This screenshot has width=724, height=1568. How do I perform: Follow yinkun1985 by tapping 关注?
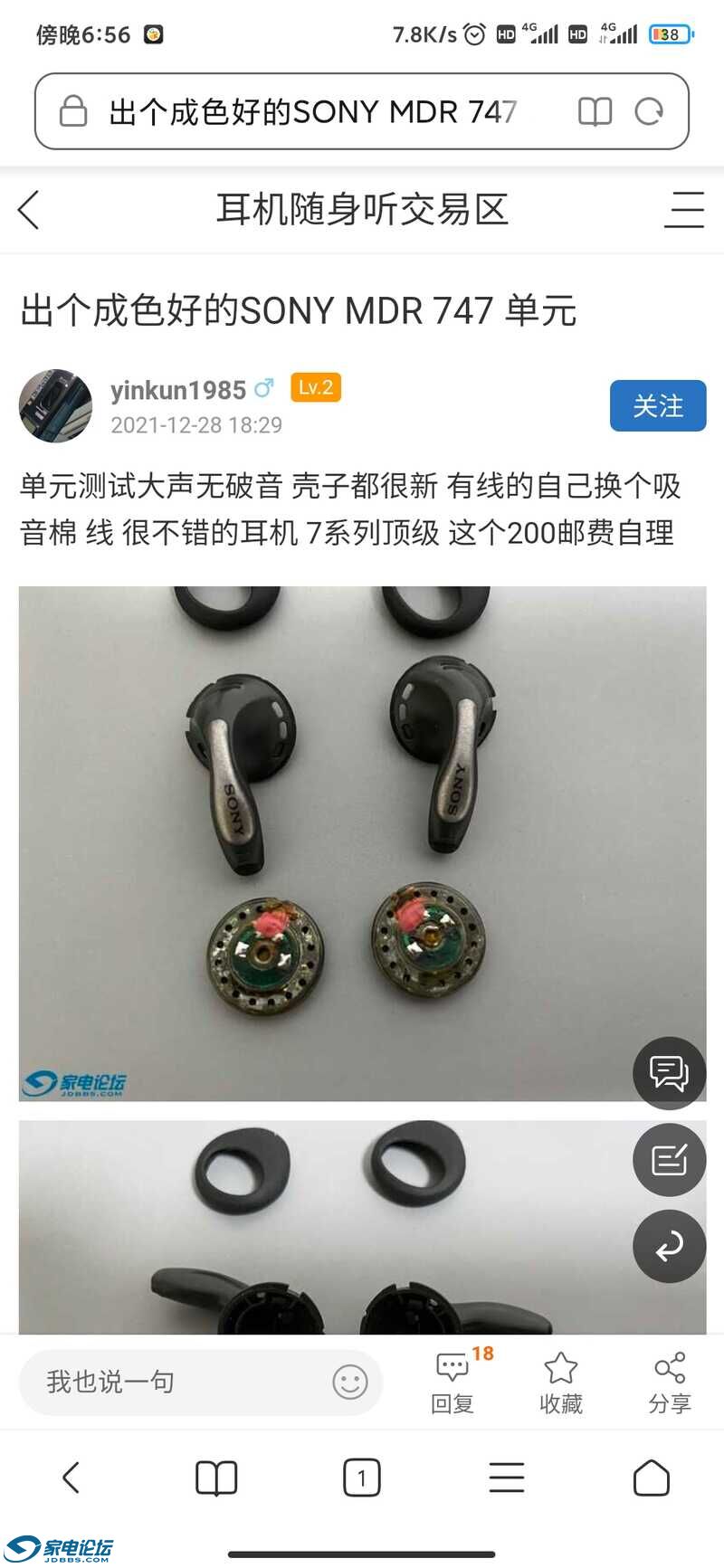click(658, 406)
